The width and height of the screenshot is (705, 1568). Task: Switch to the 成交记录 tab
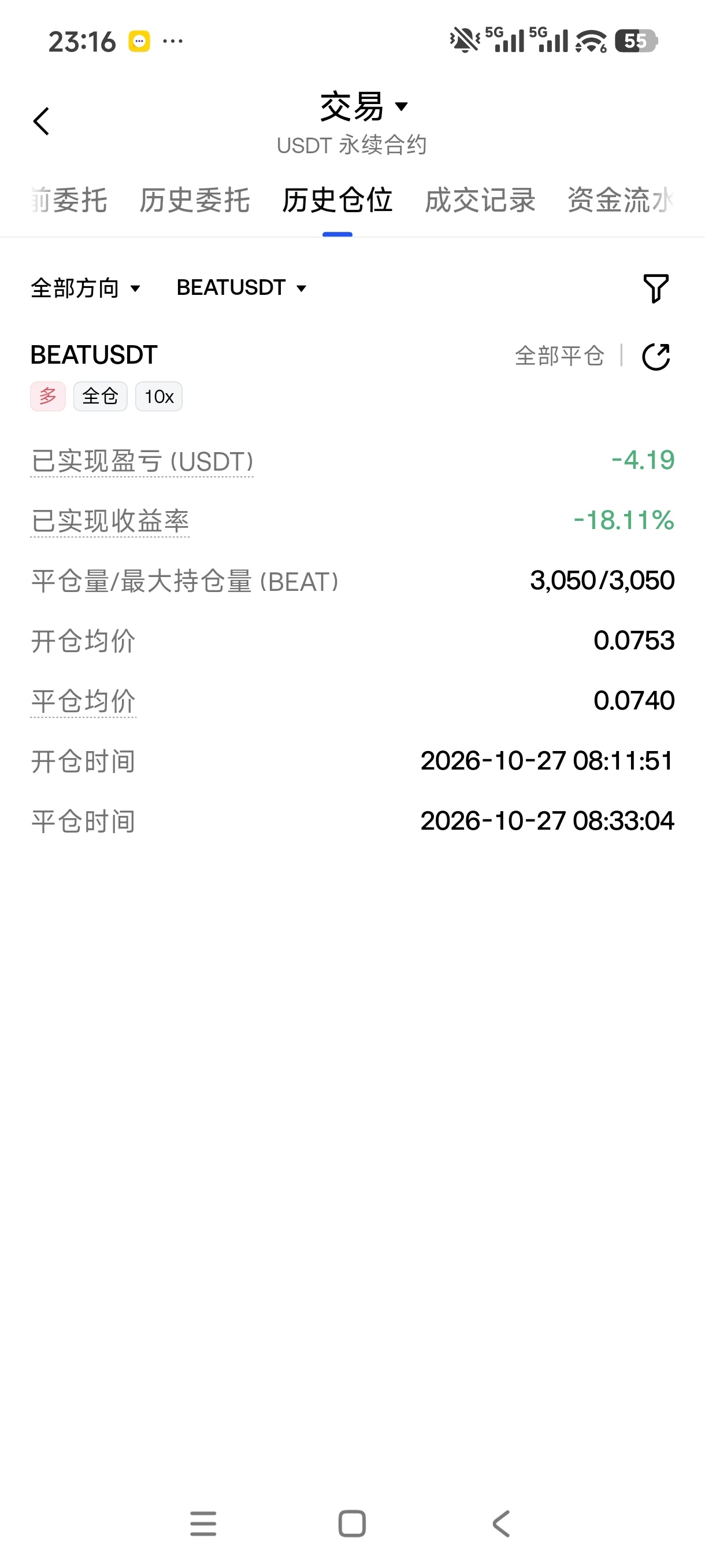(480, 200)
